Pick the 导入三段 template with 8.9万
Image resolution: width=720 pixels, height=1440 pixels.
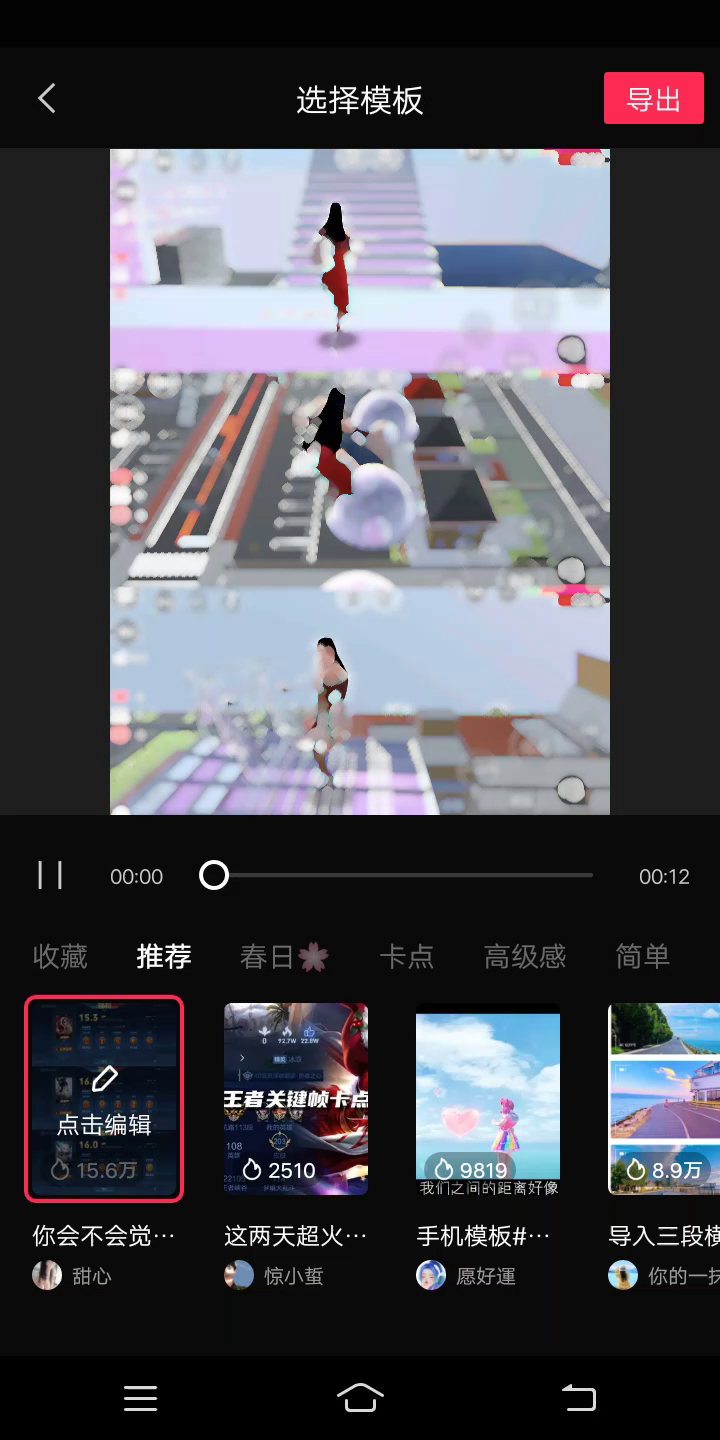pos(664,1099)
